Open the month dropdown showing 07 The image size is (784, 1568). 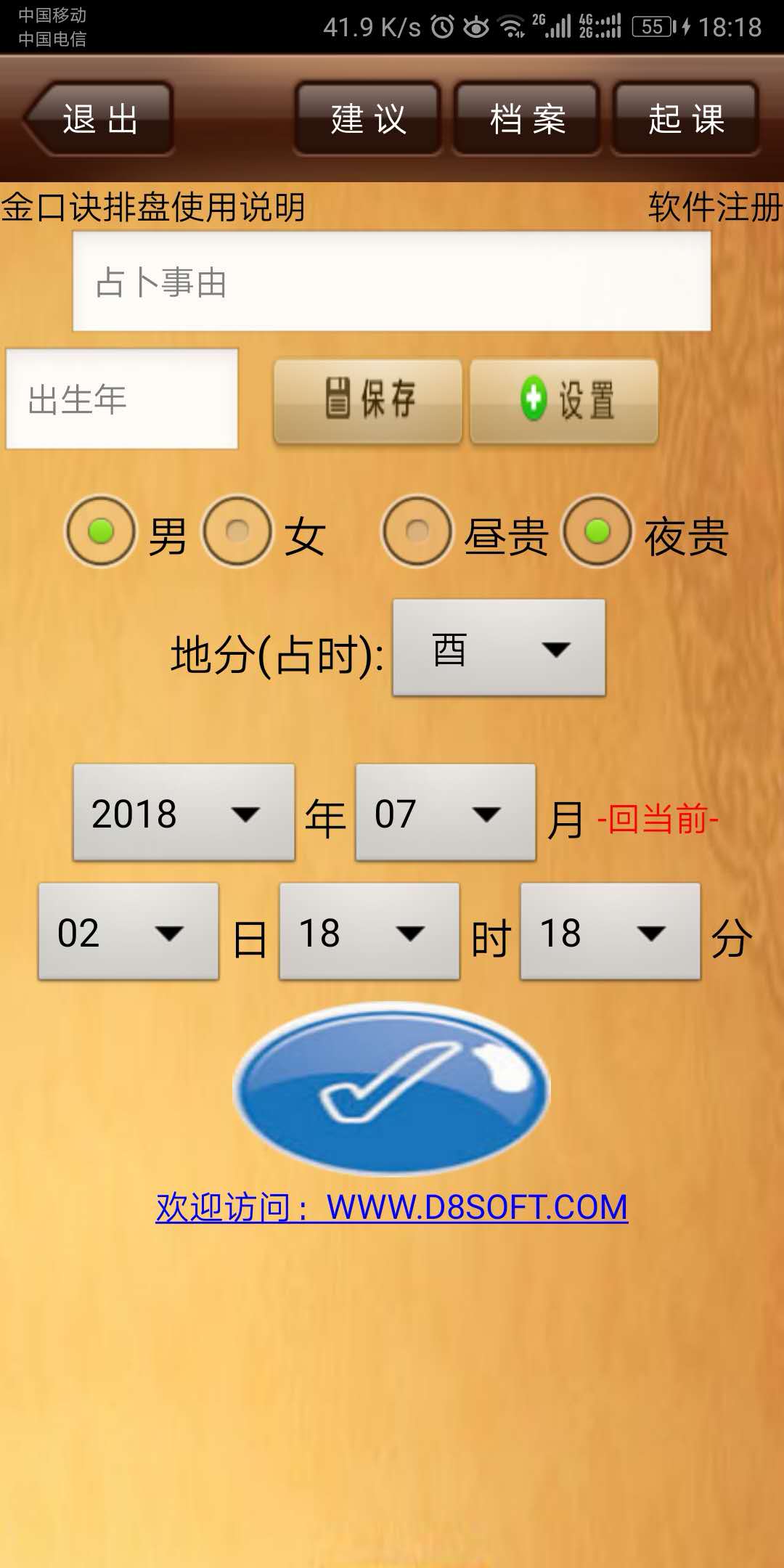point(445,813)
